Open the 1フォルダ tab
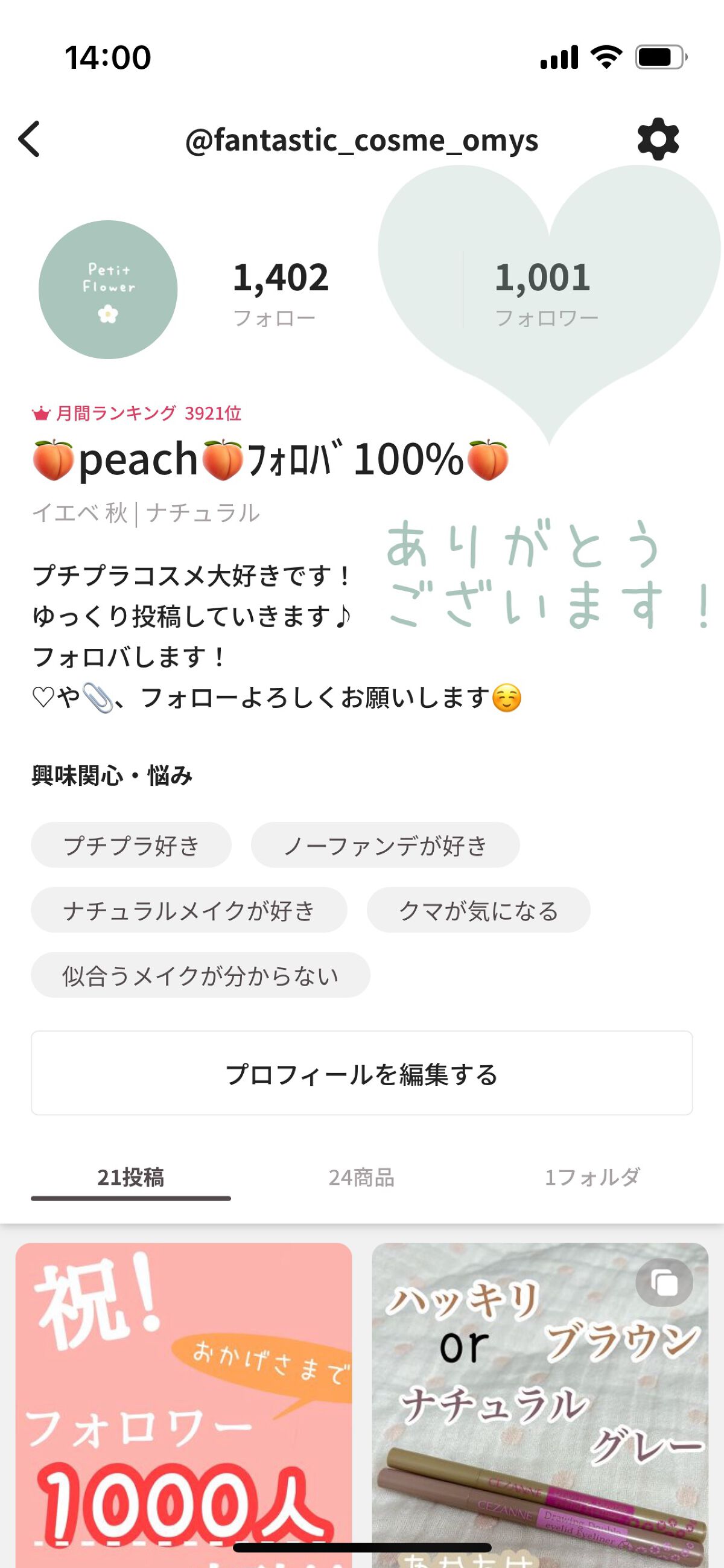Image resolution: width=724 pixels, height=1568 pixels. pyautogui.click(x=593, y=1176)
